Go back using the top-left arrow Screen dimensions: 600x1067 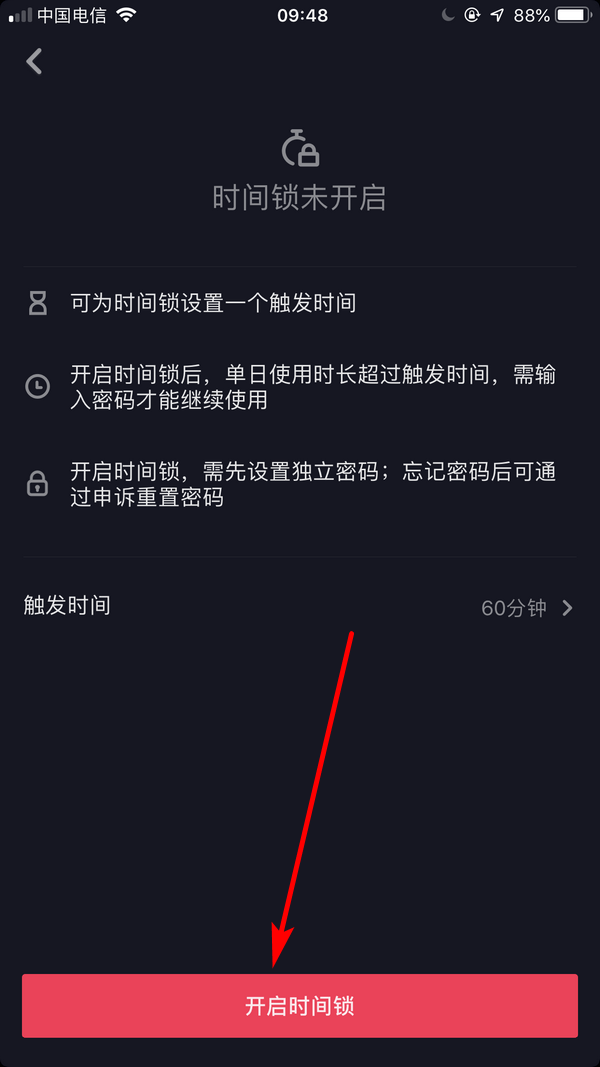click(x=35, y=61)
